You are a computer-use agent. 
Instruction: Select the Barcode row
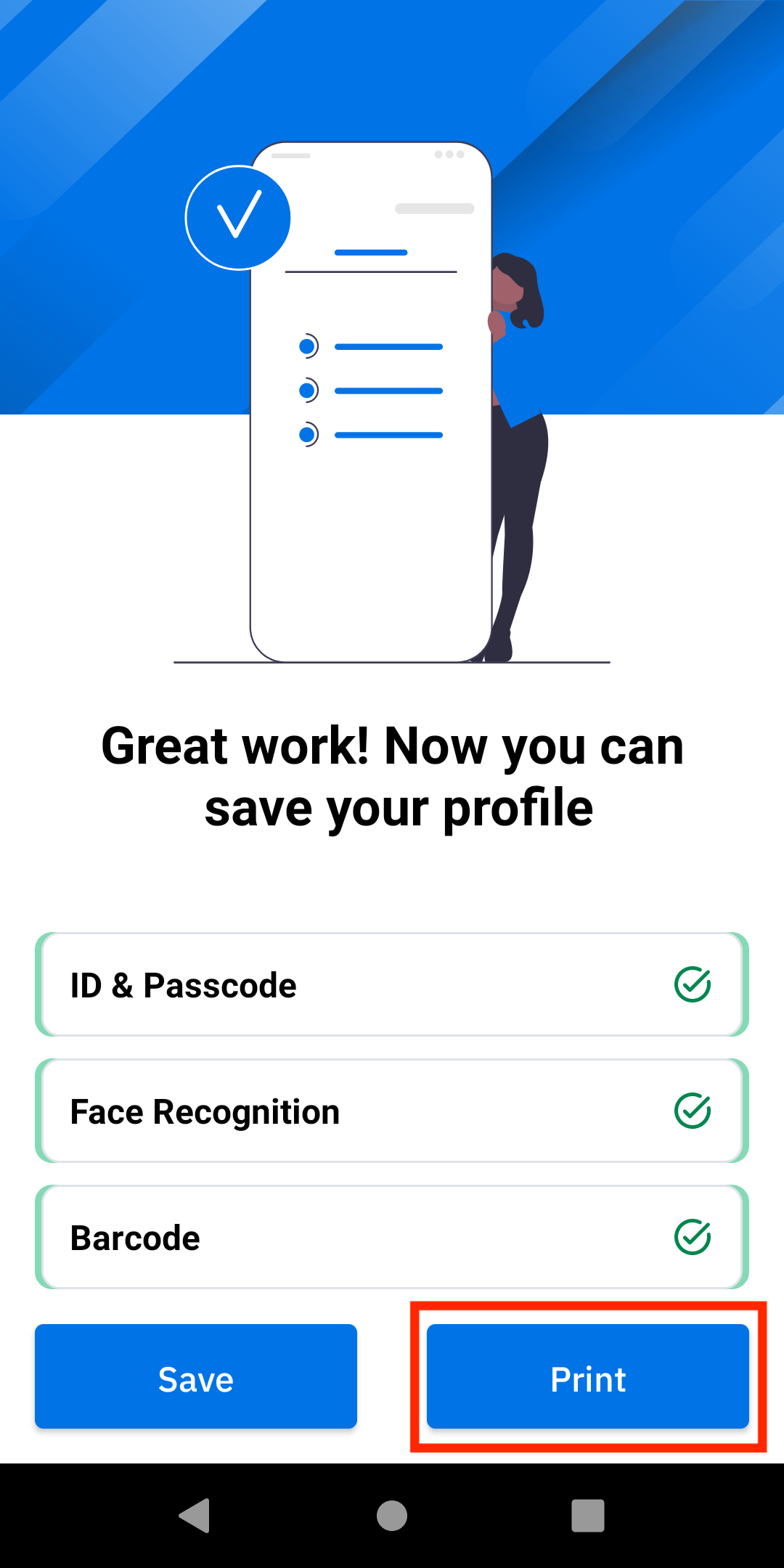pos(392,1237)
